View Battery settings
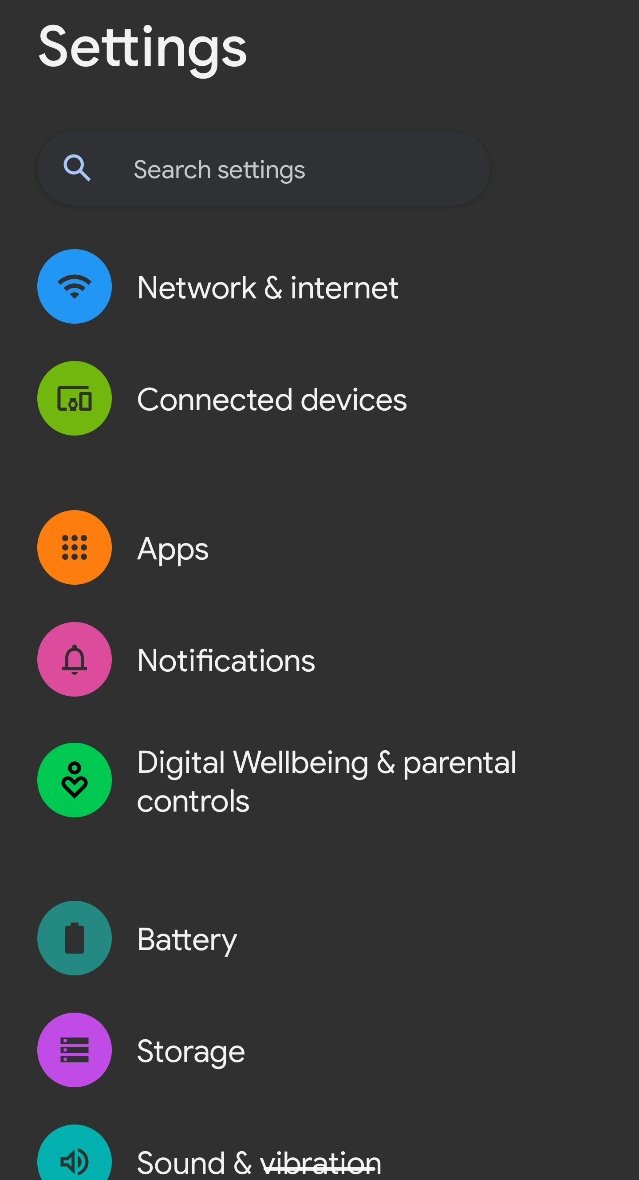Screen dimensions: 639x1180 click(319, 938)
